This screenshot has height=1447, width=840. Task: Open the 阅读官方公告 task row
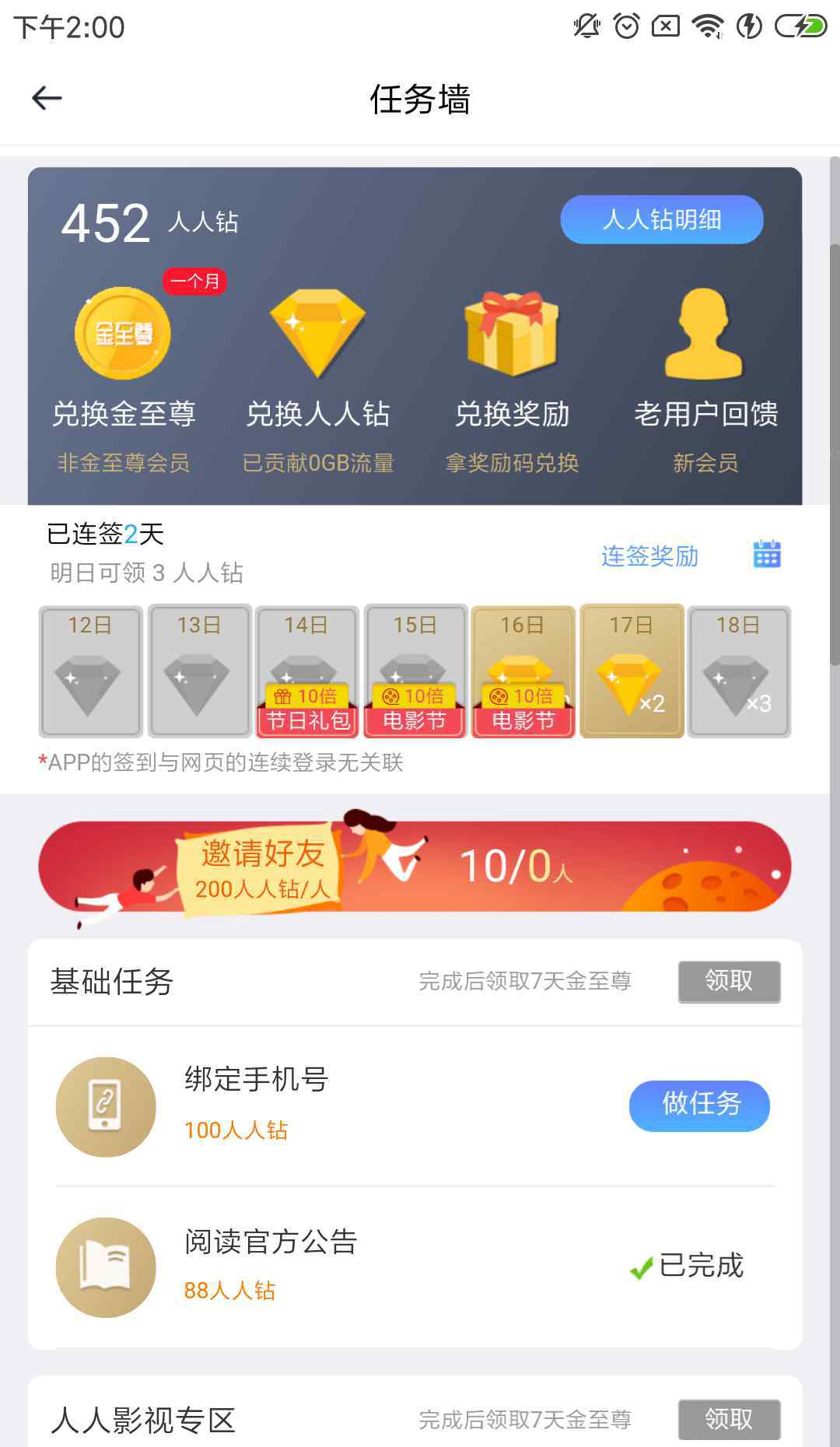tap(415, 1267)
